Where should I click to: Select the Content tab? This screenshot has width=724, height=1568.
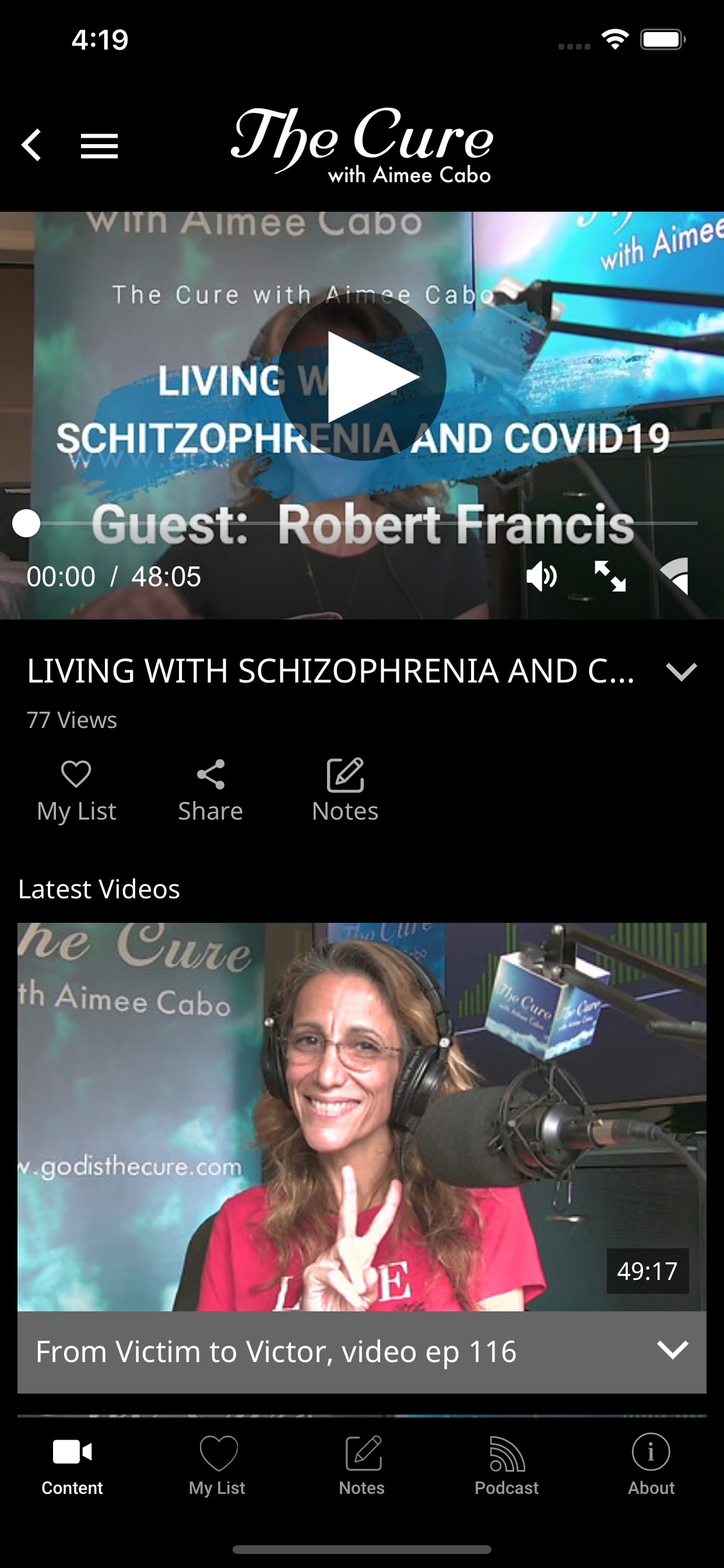tap(72, 1466)
